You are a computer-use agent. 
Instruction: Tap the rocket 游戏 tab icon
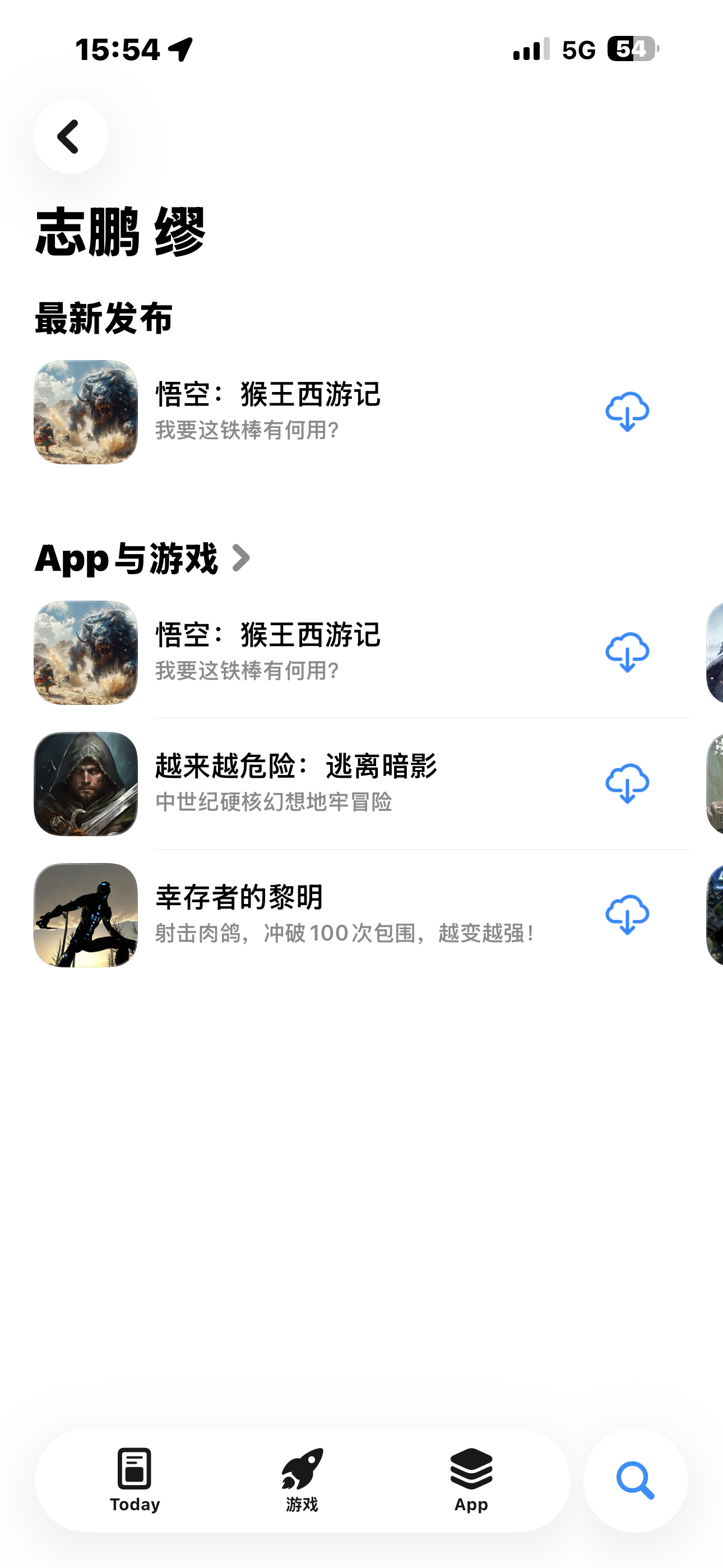[x=303, y=1466]
